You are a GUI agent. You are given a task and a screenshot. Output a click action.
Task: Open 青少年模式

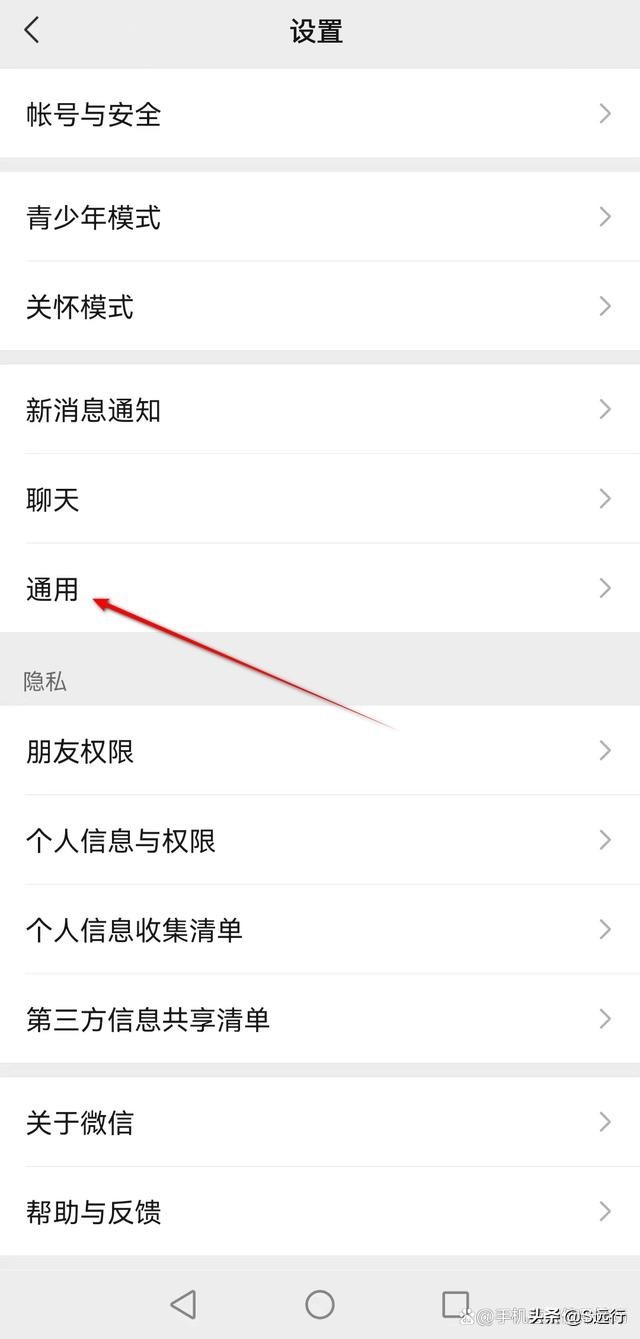pyautogui.click(x=320, y=217)
